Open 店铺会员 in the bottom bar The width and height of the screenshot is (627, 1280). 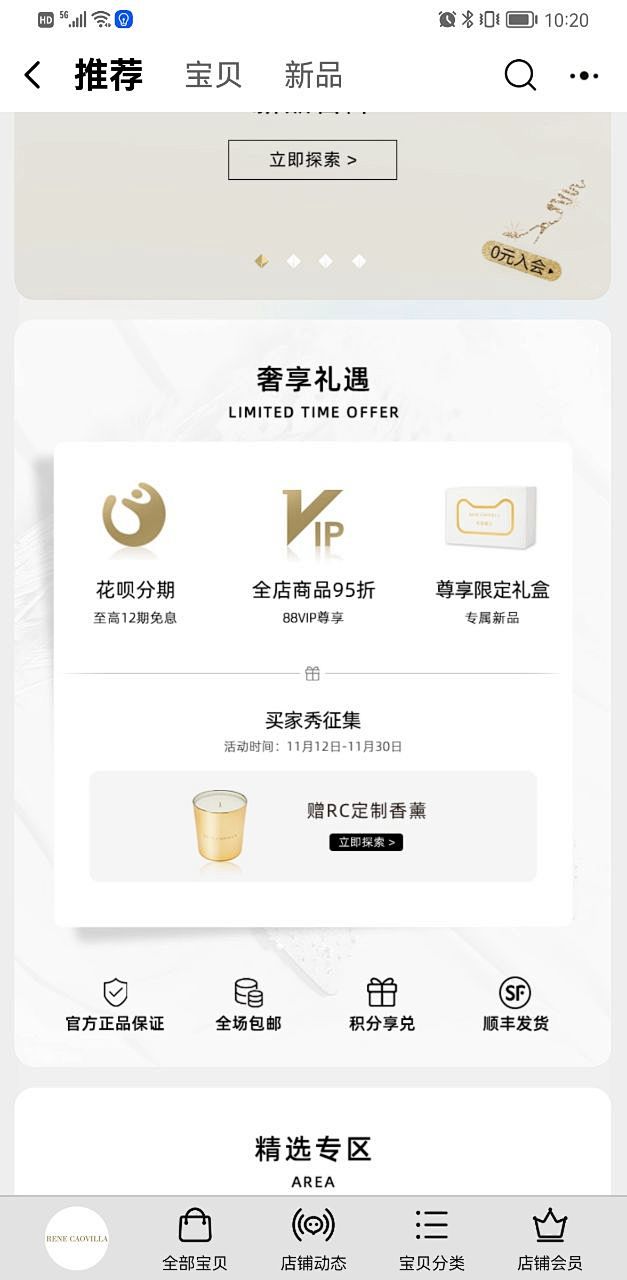(x=549, y=1239)
